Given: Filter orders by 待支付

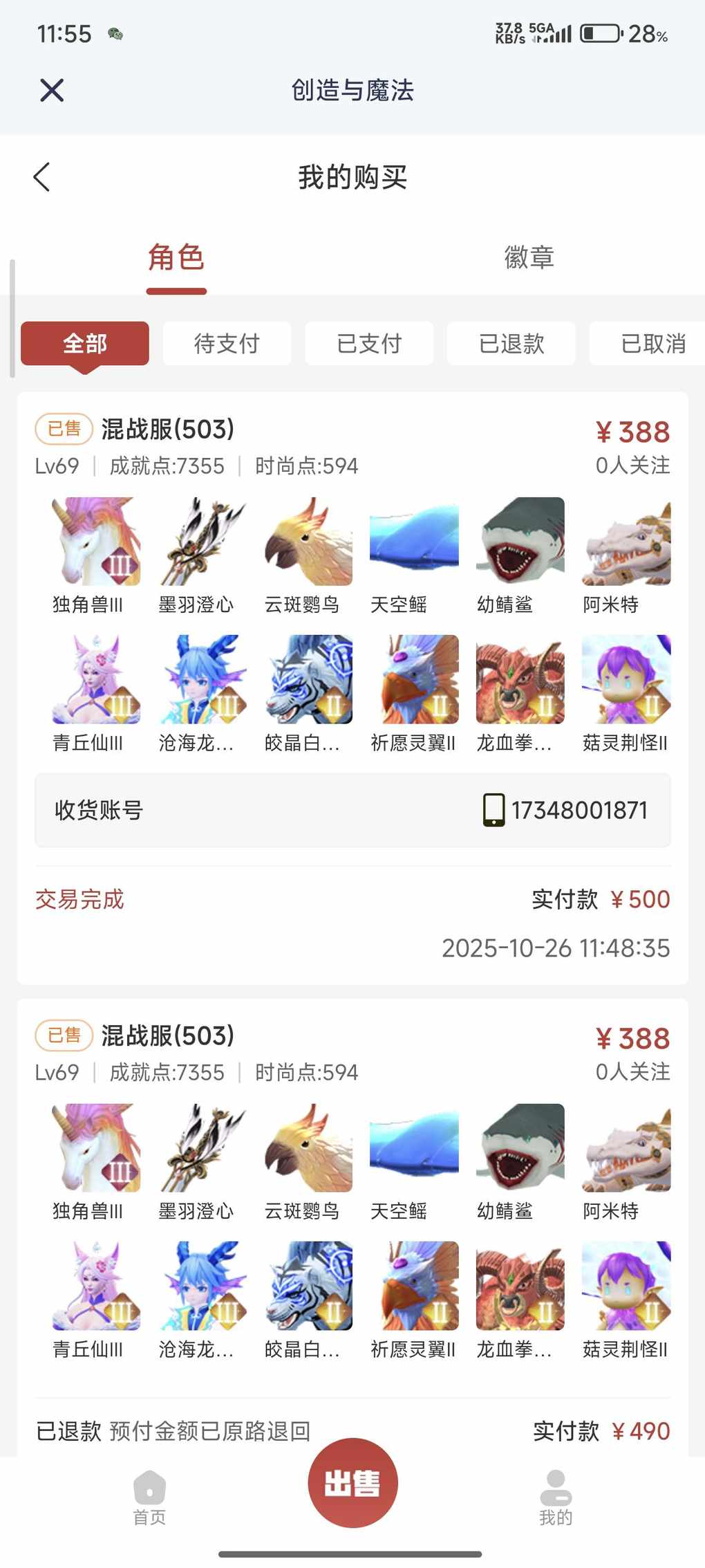Looking at the screenshot, I should [227, 343].
